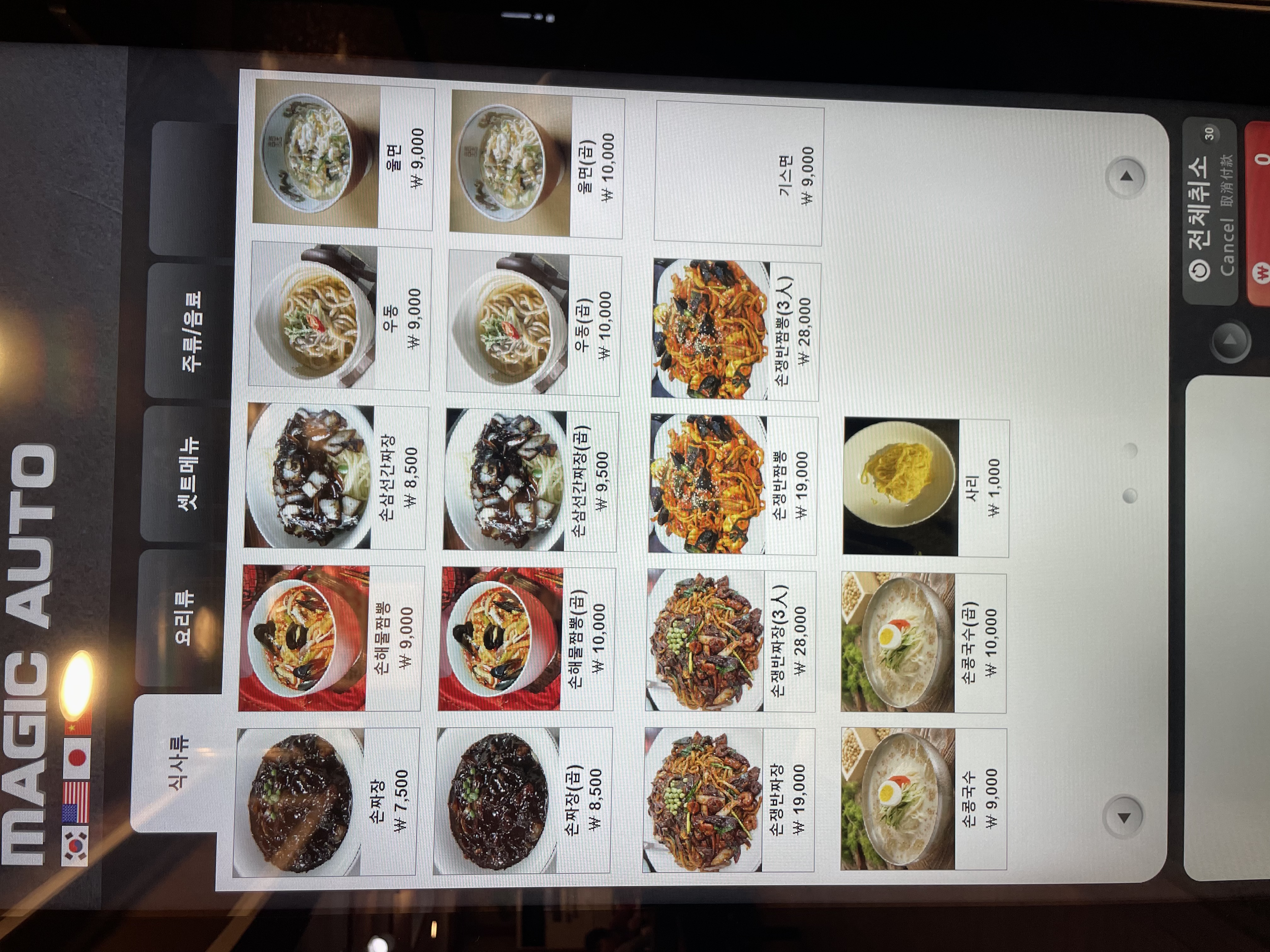Switch language to English with US flag
The width and height of the screenshot is (1270, 952).
tap(76, 802)
